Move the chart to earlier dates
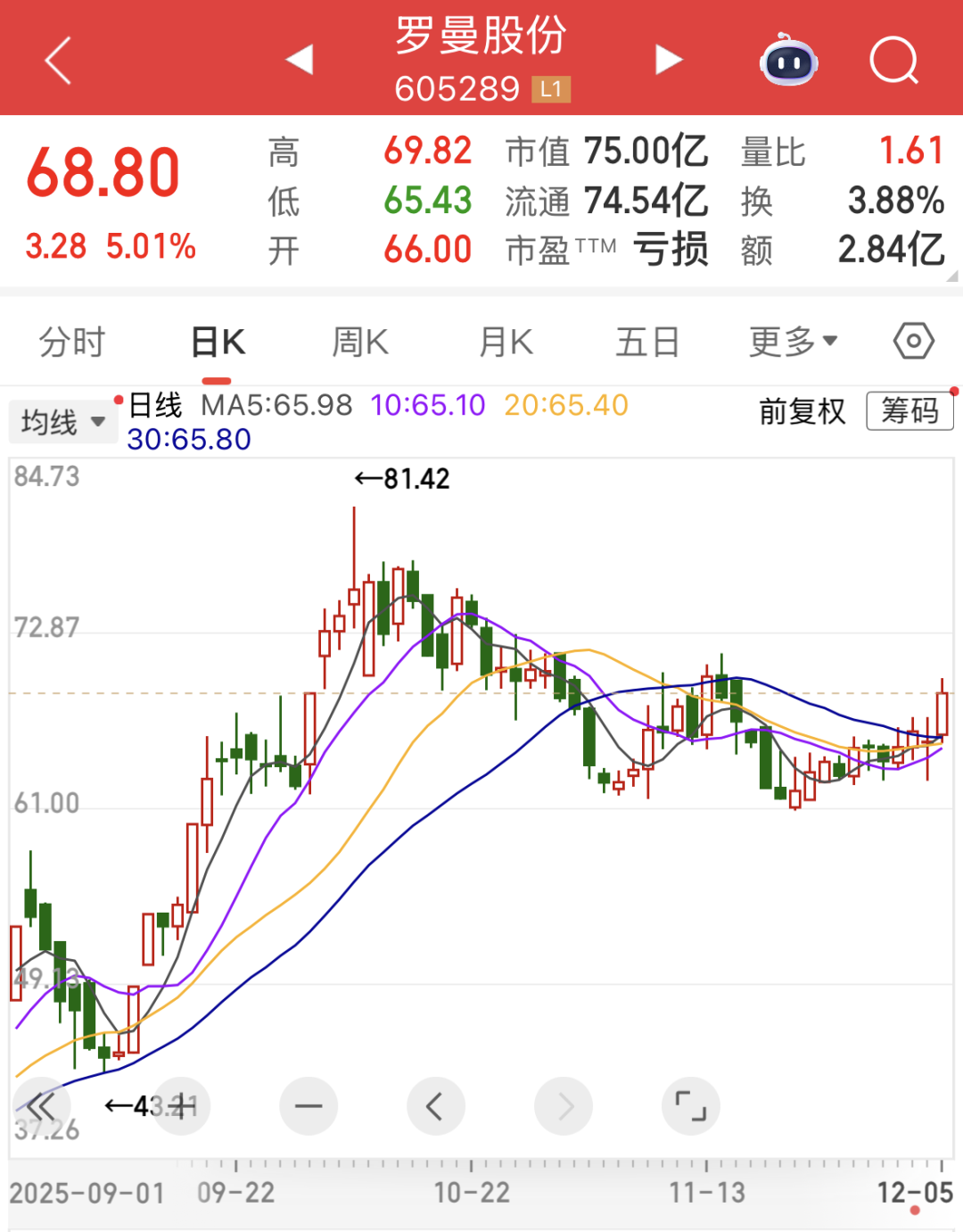 (436, 1107)
